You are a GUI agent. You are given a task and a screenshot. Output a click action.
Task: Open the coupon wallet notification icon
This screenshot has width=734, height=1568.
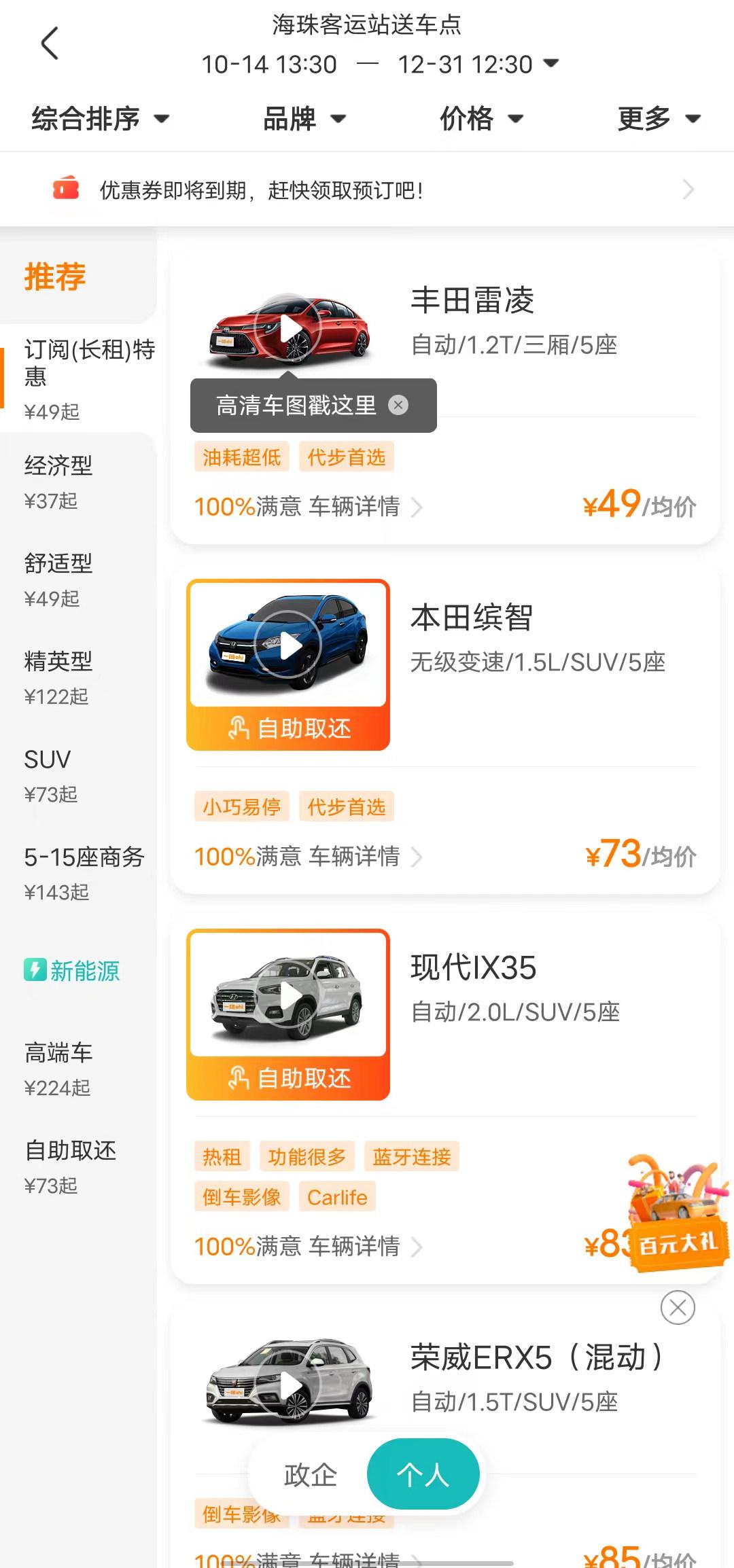click(x=65, y=189)
